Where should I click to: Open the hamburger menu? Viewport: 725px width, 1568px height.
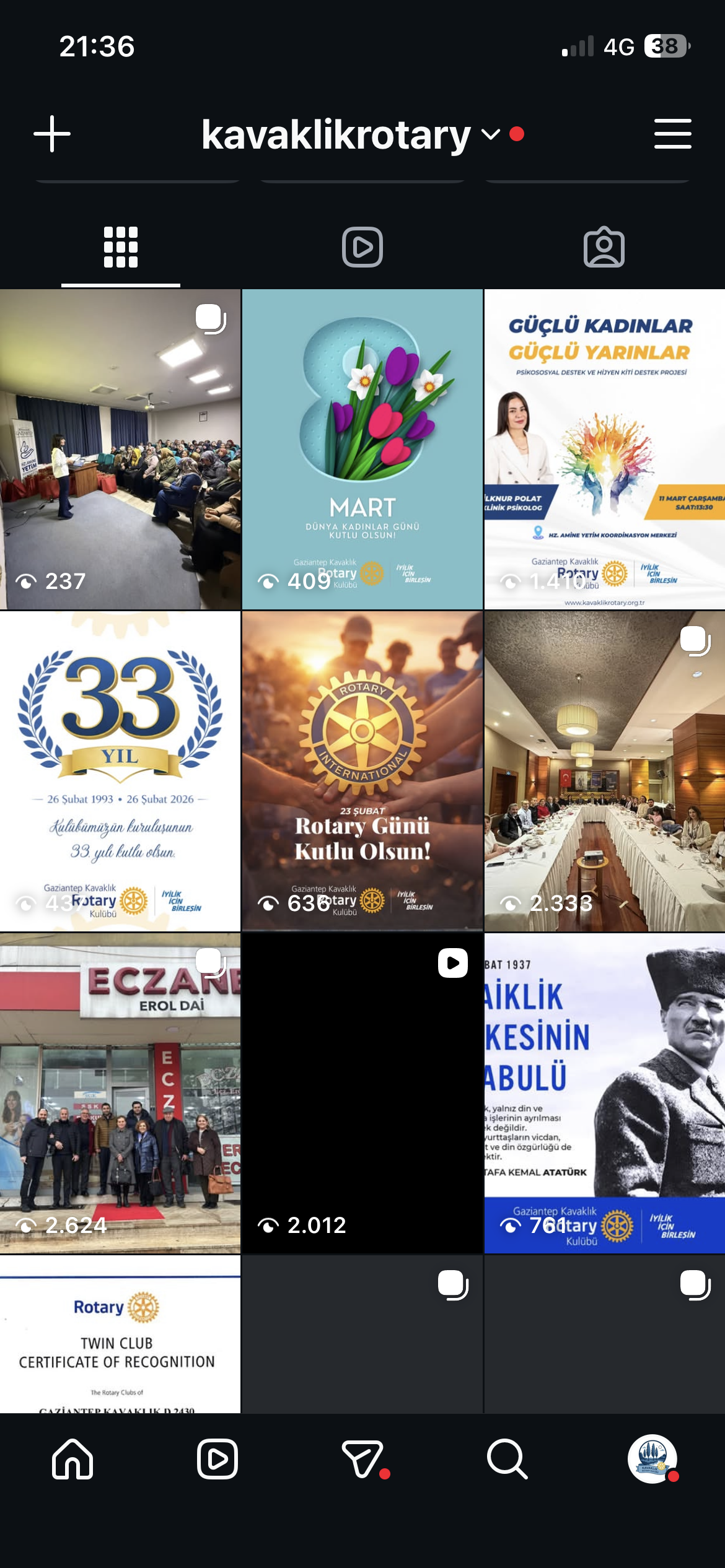pos(672,134)
